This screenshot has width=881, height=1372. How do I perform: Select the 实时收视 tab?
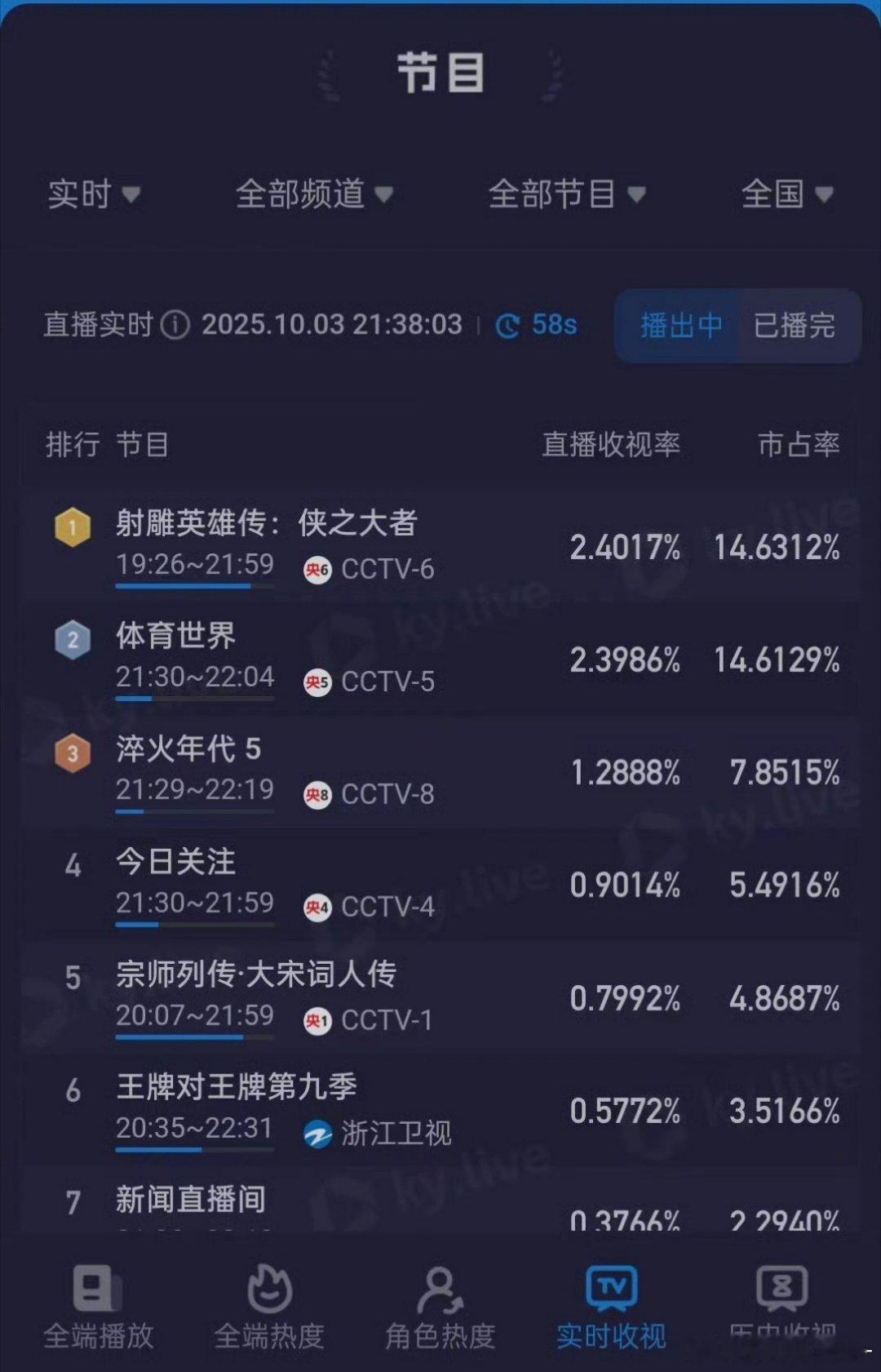click(611, 1306)
